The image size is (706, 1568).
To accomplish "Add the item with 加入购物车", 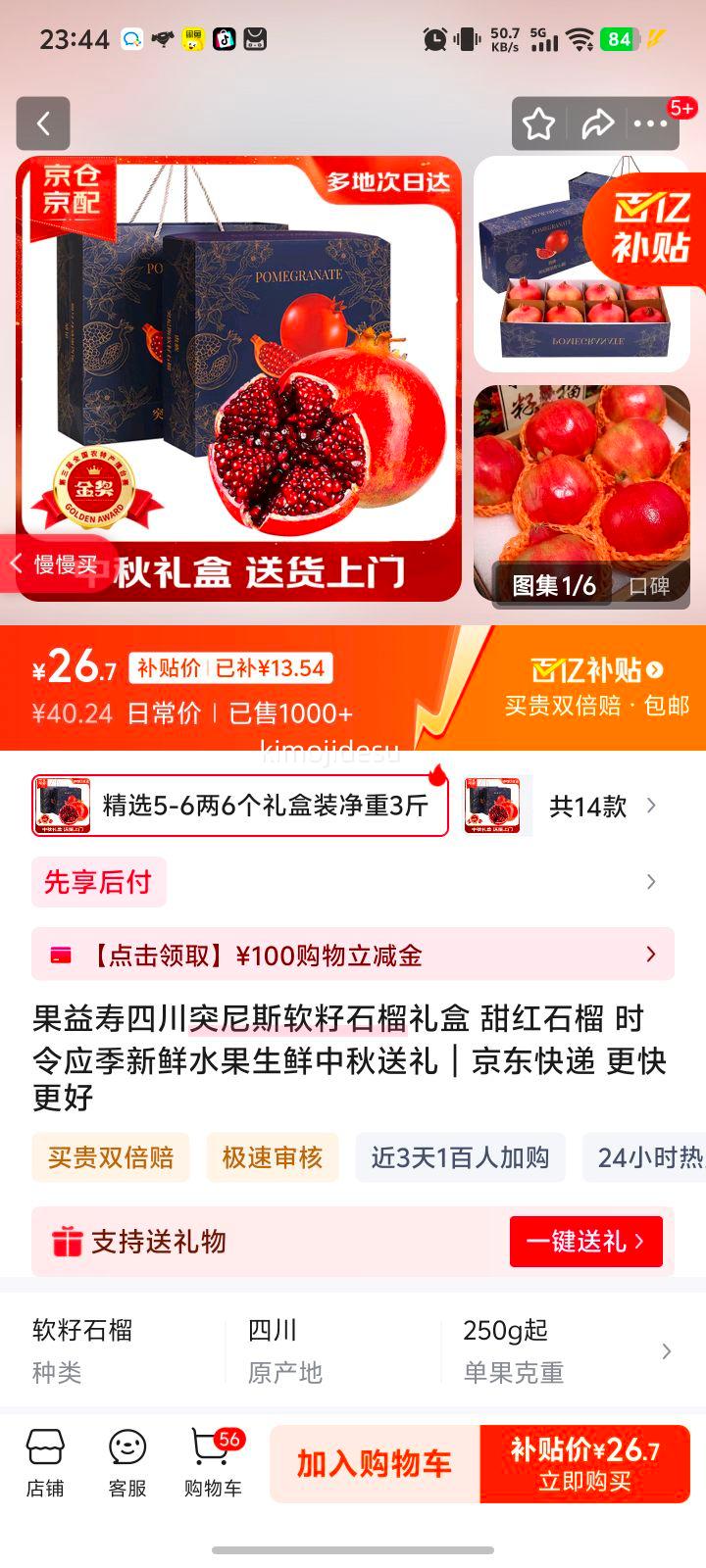I will click(x=375, y=1464).
